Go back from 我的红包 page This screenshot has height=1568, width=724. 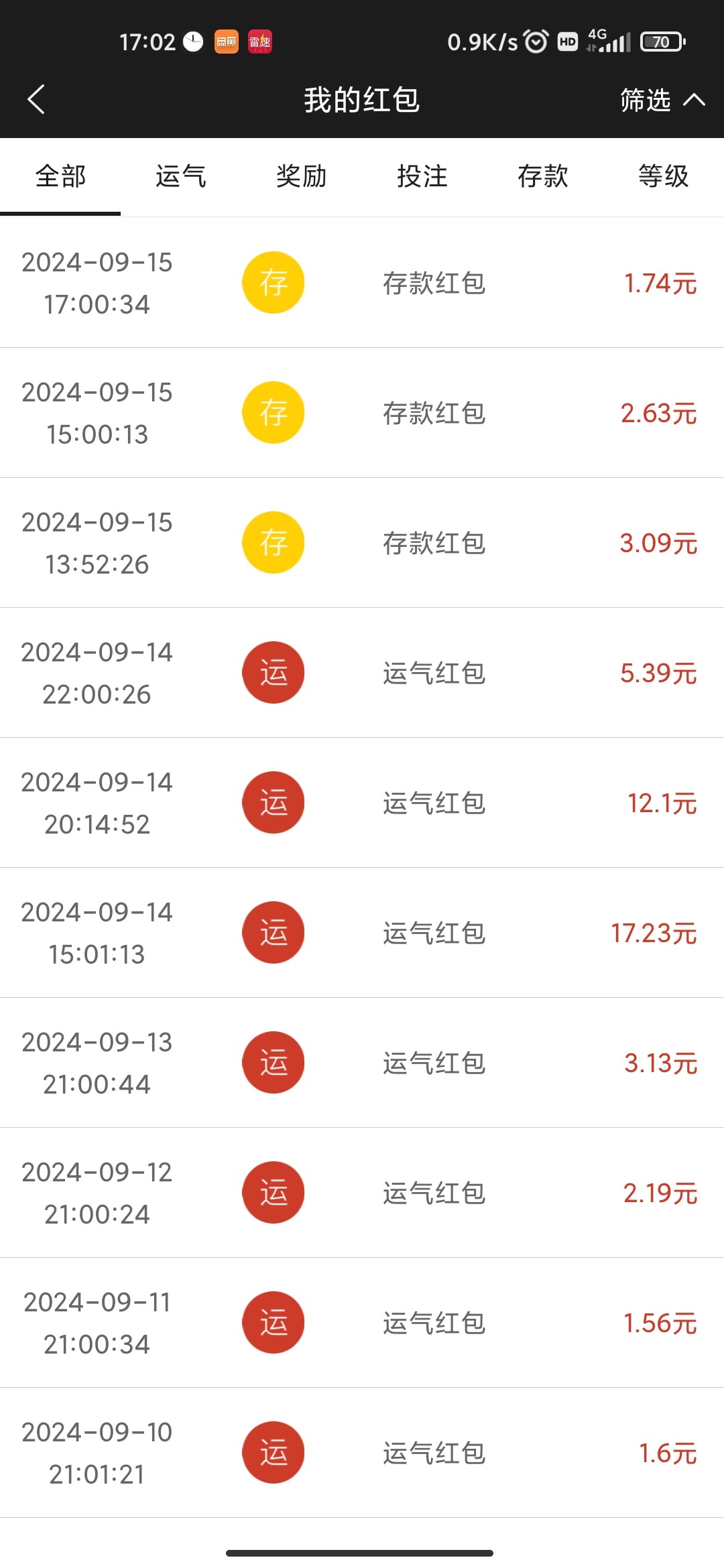click(36, 100)
